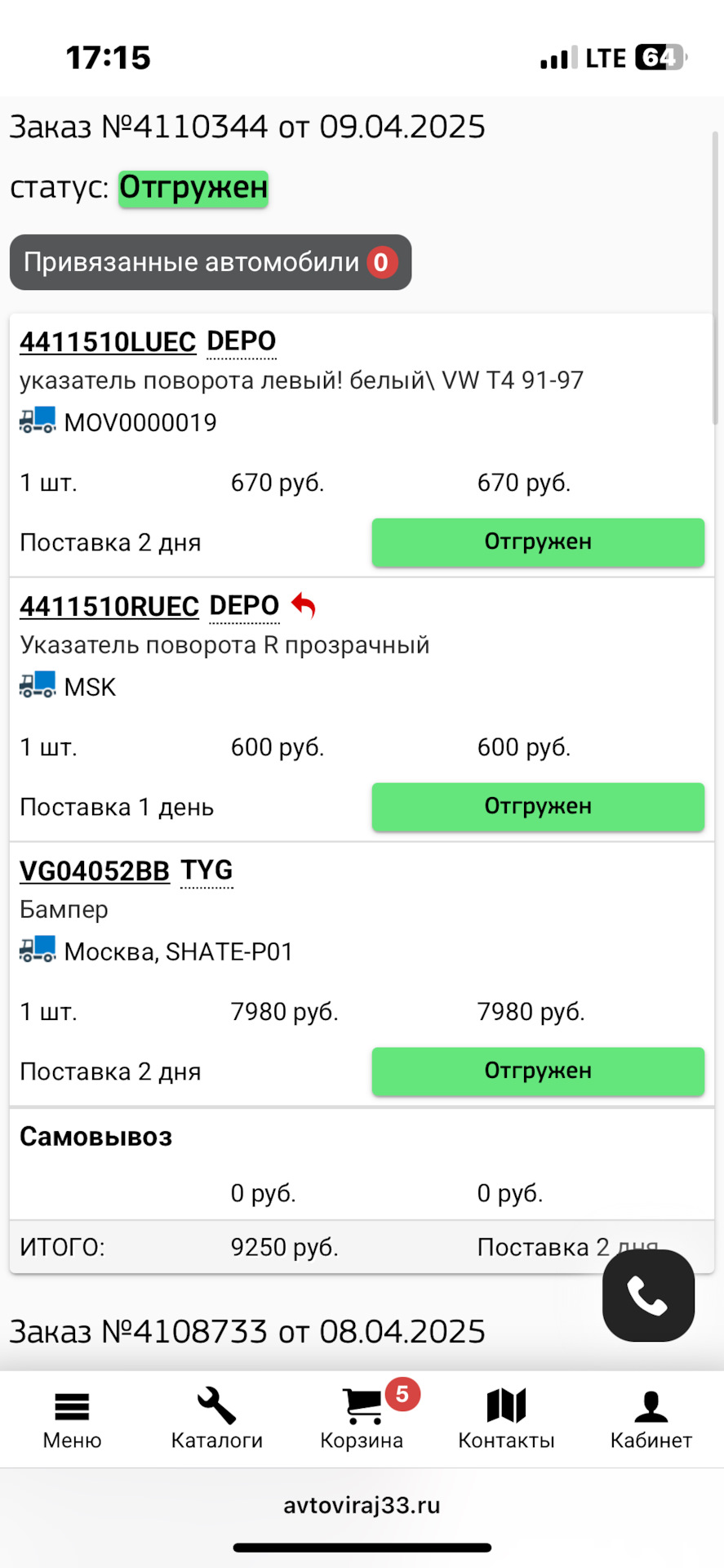The height and width of the screenshot is (1568, 724).
Task: Go to the Контакты tab
Action: pyautogui.click(x=506, y=1420)
